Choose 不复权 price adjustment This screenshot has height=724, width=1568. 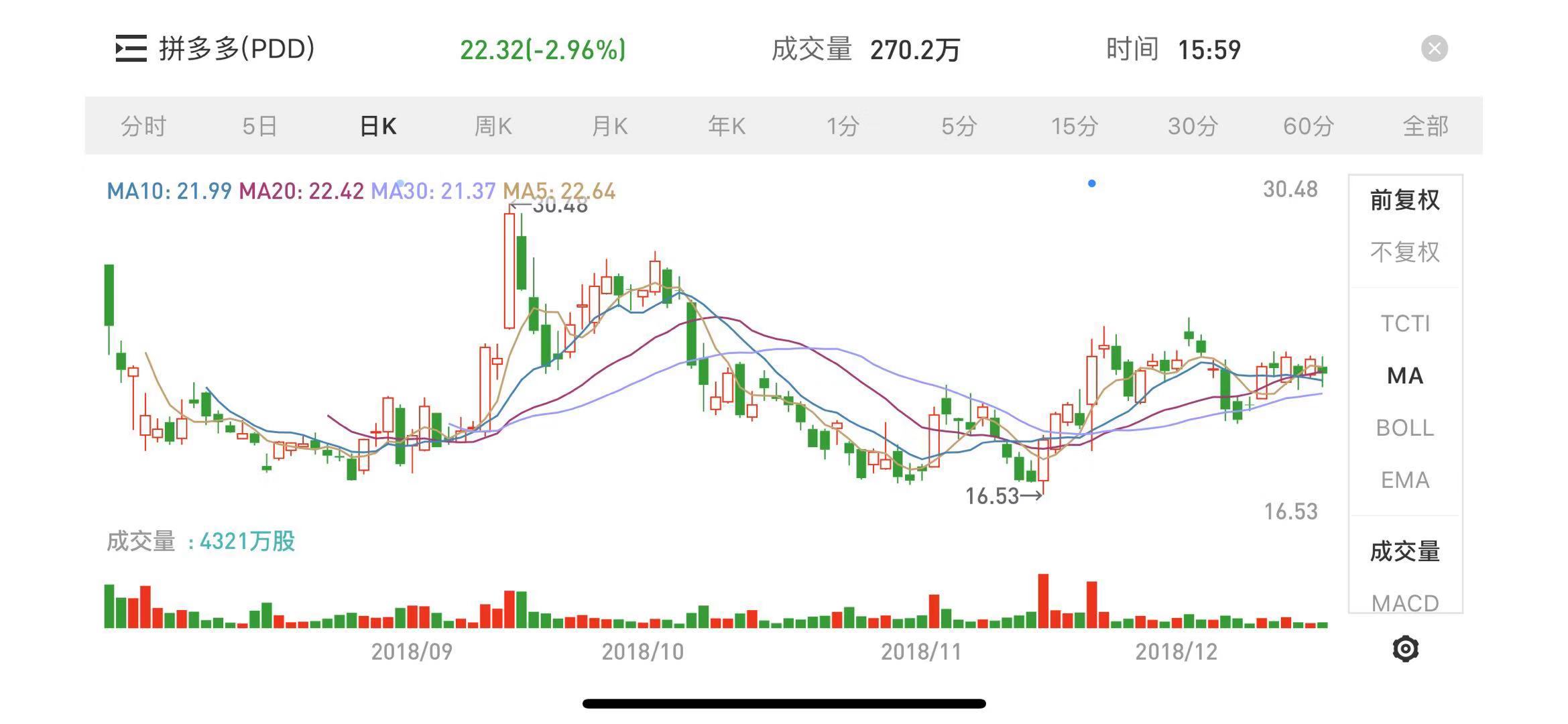pyautogui.click(x=1404, y=252)
